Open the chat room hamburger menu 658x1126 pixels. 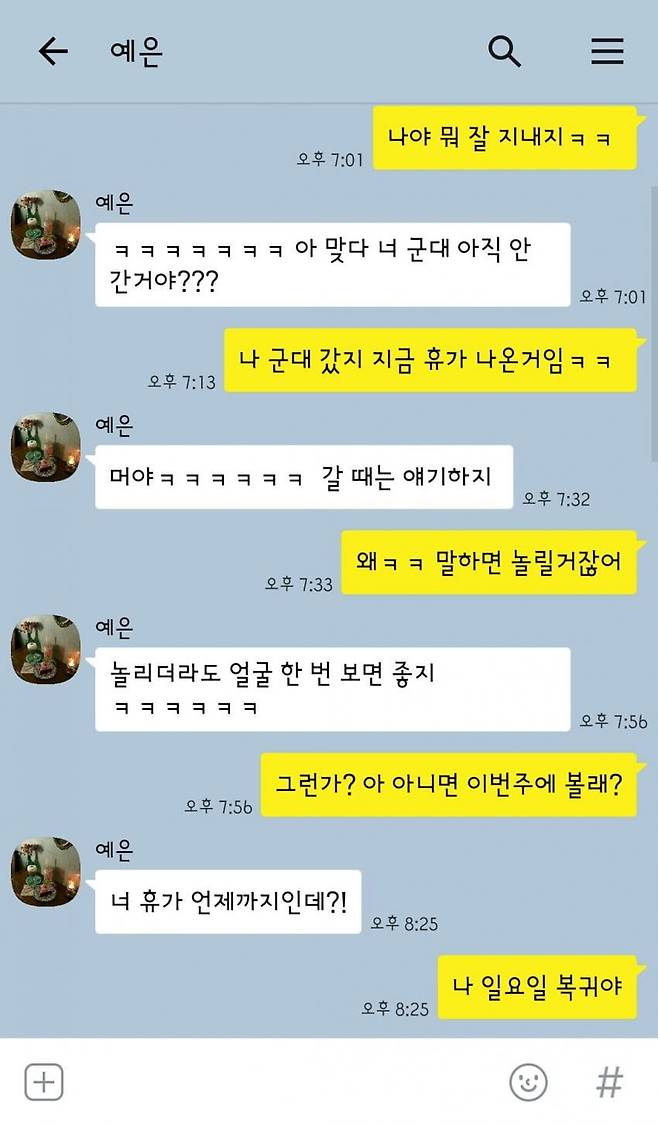pos(607,52)
